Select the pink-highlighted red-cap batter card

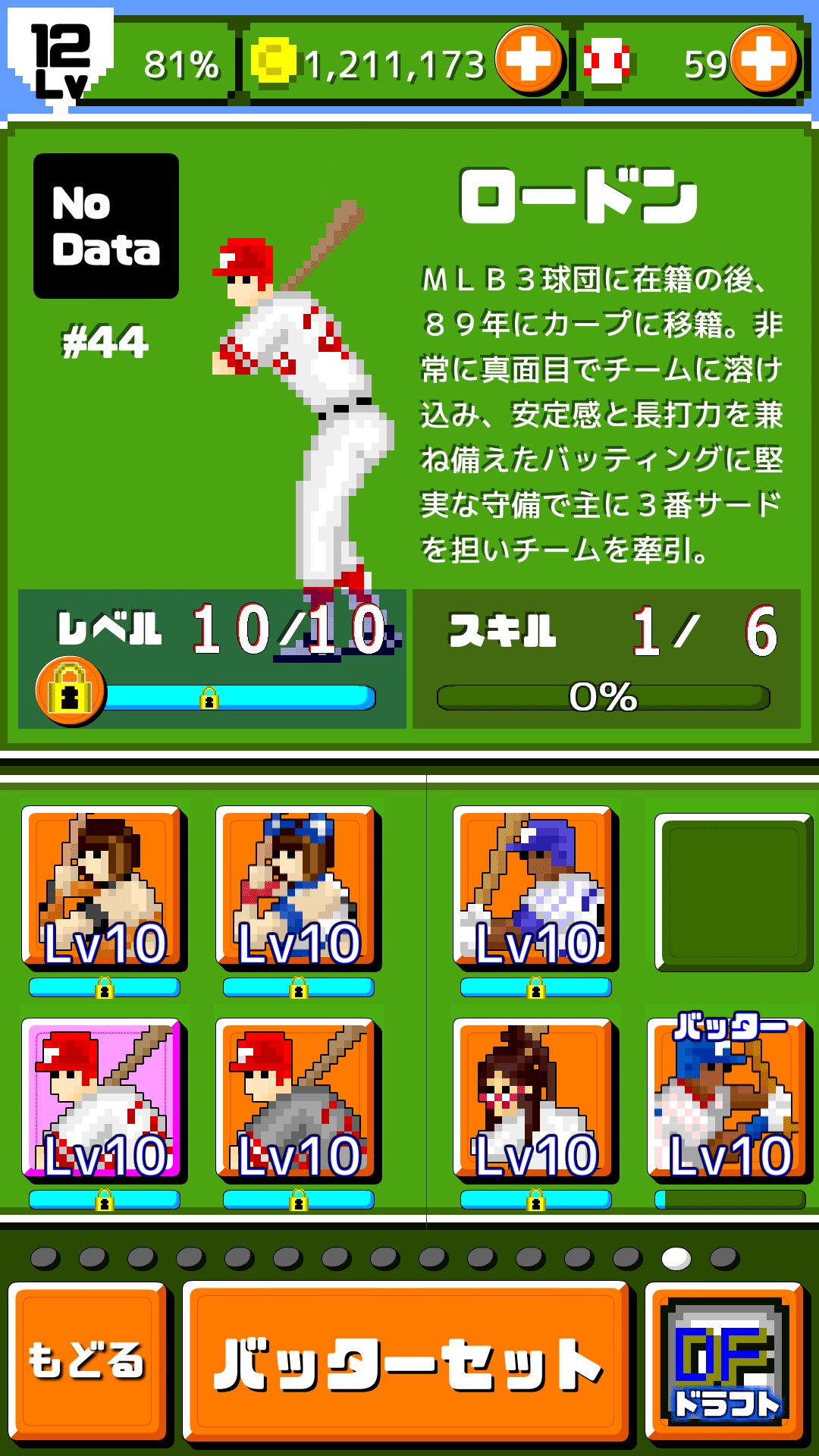tap(104, 1100)
